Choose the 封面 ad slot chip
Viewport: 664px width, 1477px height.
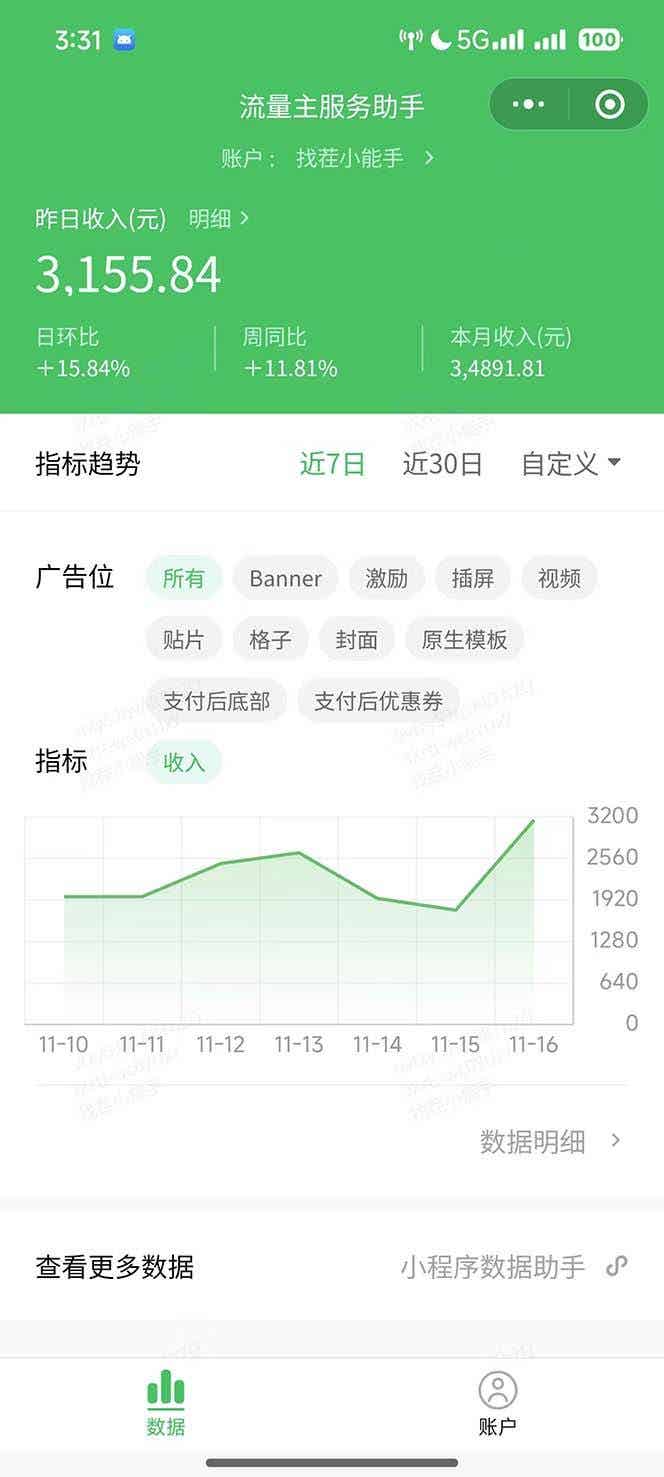[x=356, y=640]
